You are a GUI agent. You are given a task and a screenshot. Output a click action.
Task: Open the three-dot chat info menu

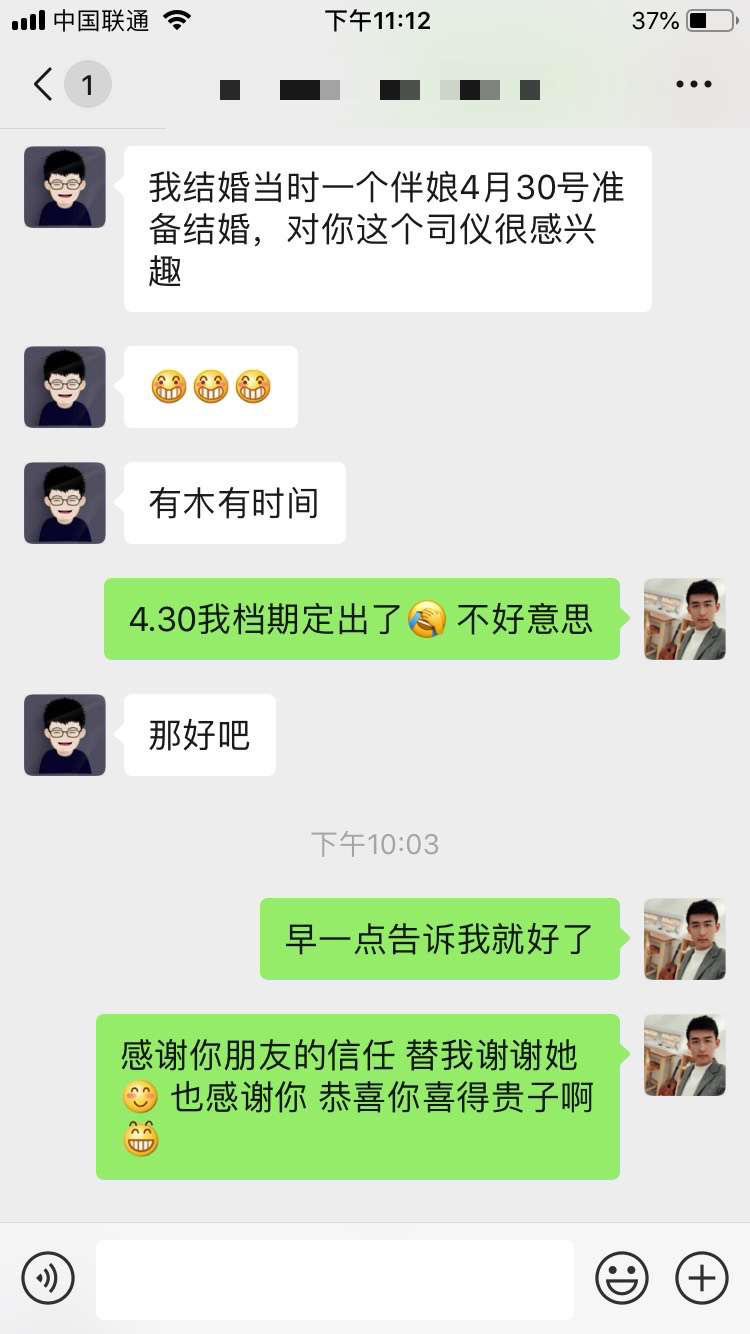point(693,85)
